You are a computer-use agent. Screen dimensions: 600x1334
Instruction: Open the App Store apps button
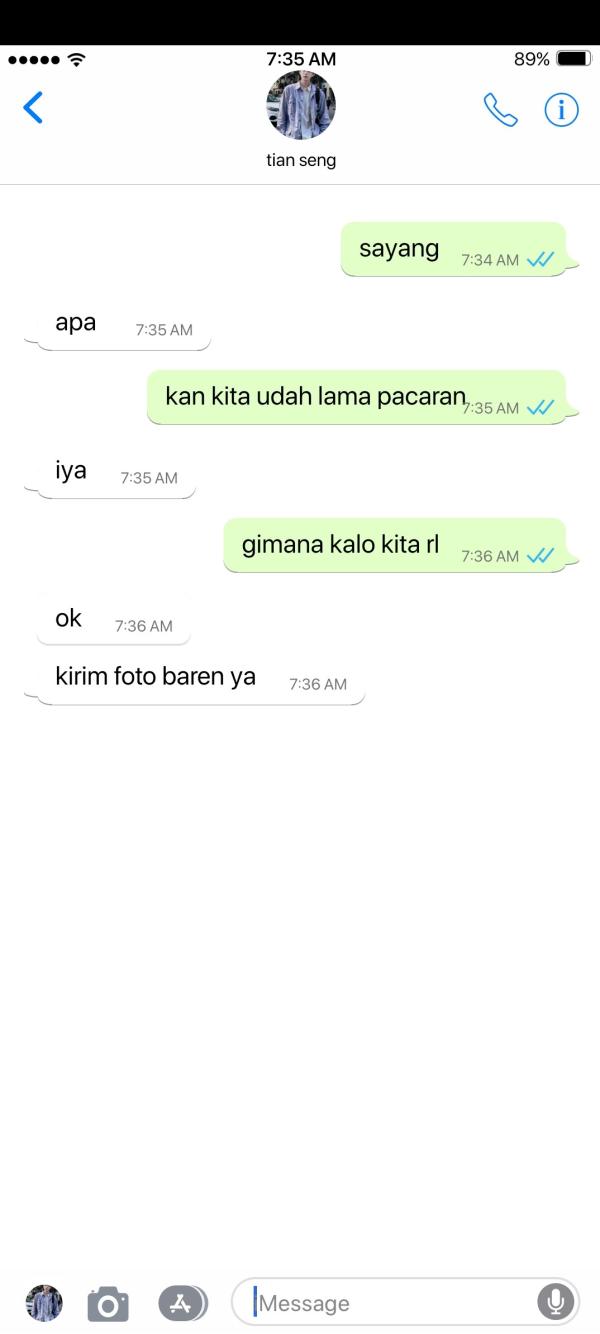point(182,1303)
